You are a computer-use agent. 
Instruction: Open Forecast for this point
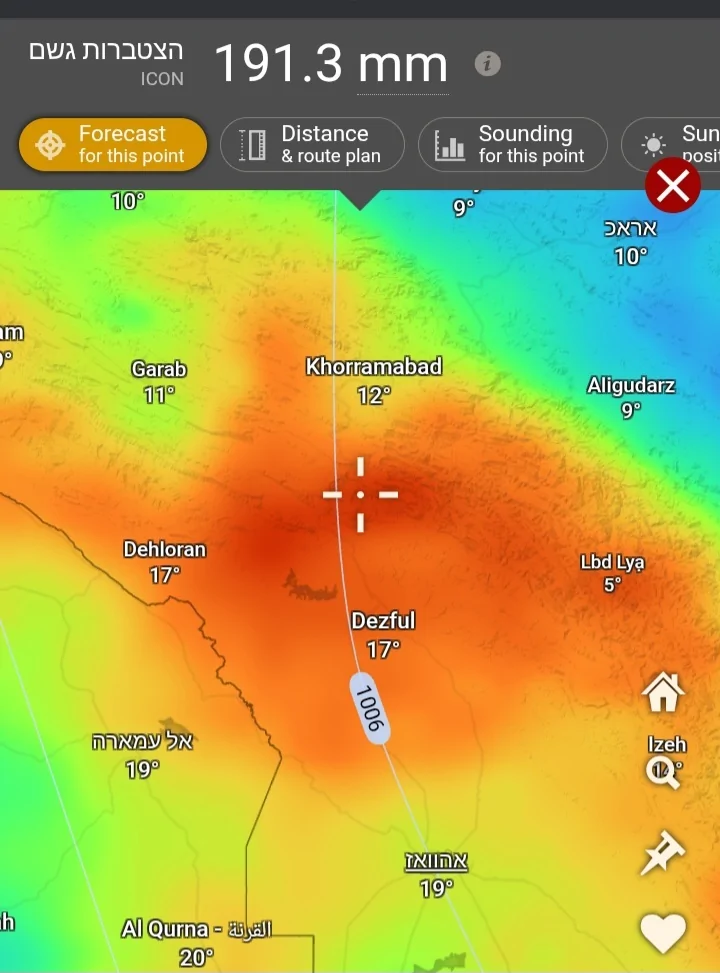click(x=112, y=145)
